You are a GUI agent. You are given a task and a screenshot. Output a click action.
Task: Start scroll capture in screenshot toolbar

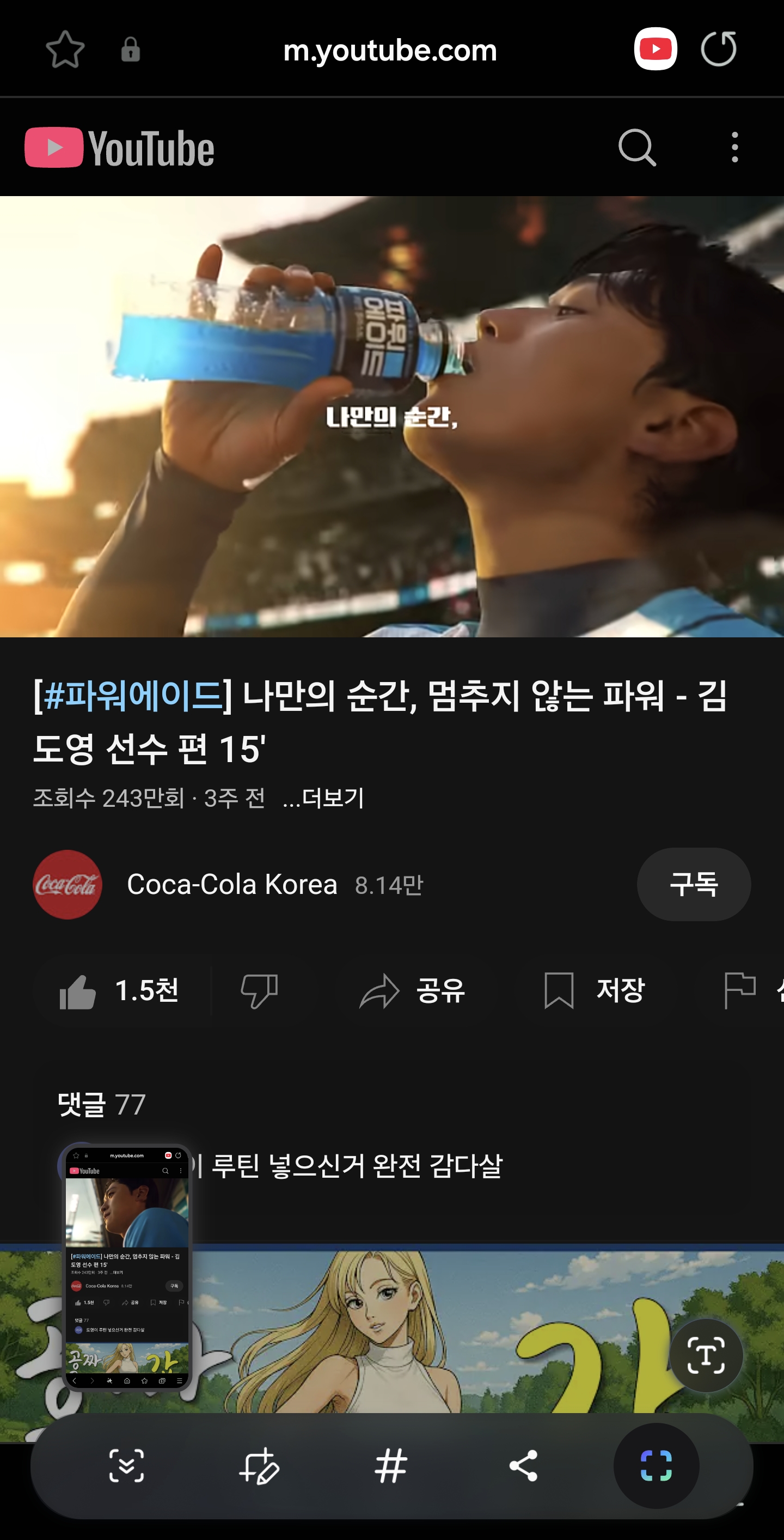[127, 1465]
